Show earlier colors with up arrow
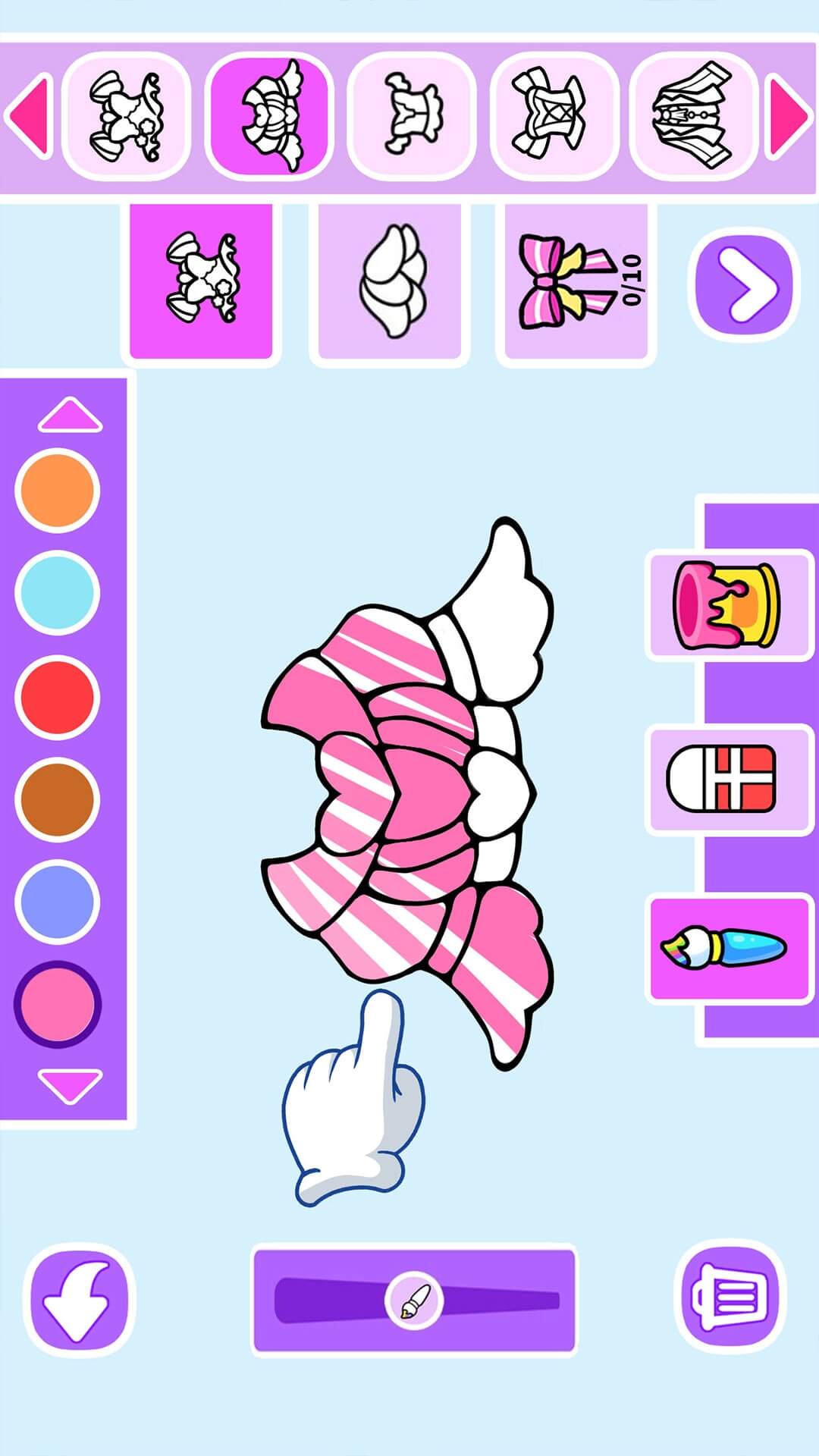 coord(70,415)
